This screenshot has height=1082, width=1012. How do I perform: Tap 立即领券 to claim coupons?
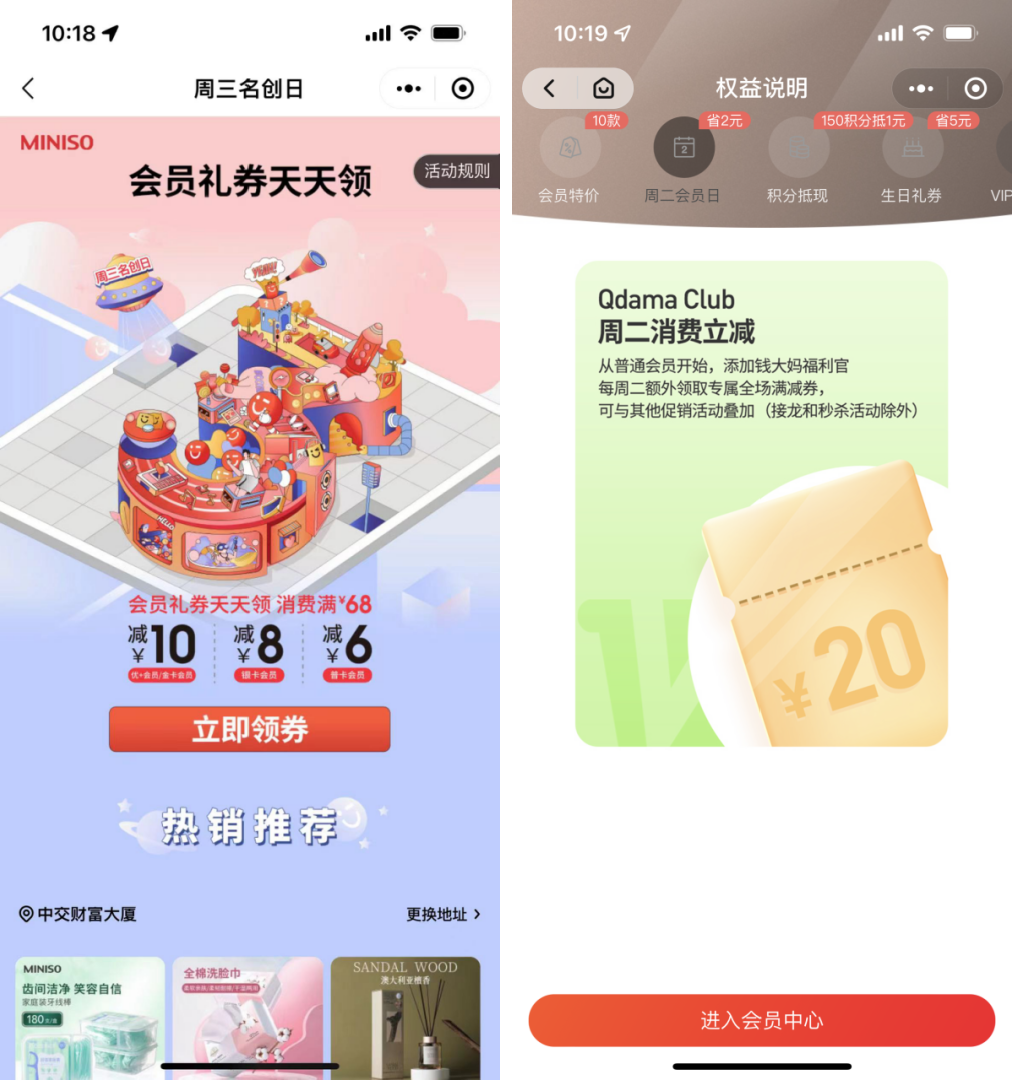[249, 729]
